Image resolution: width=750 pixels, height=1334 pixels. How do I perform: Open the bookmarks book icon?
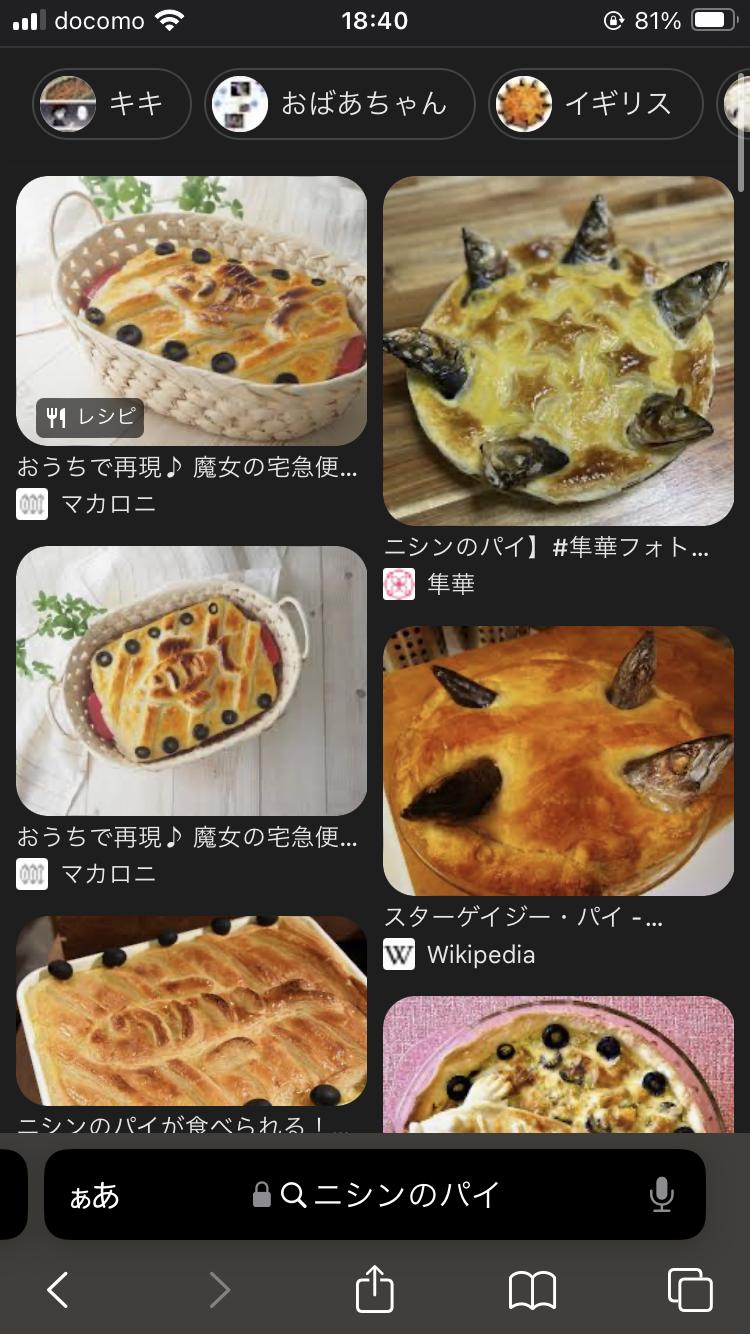tap(532, 1290)
